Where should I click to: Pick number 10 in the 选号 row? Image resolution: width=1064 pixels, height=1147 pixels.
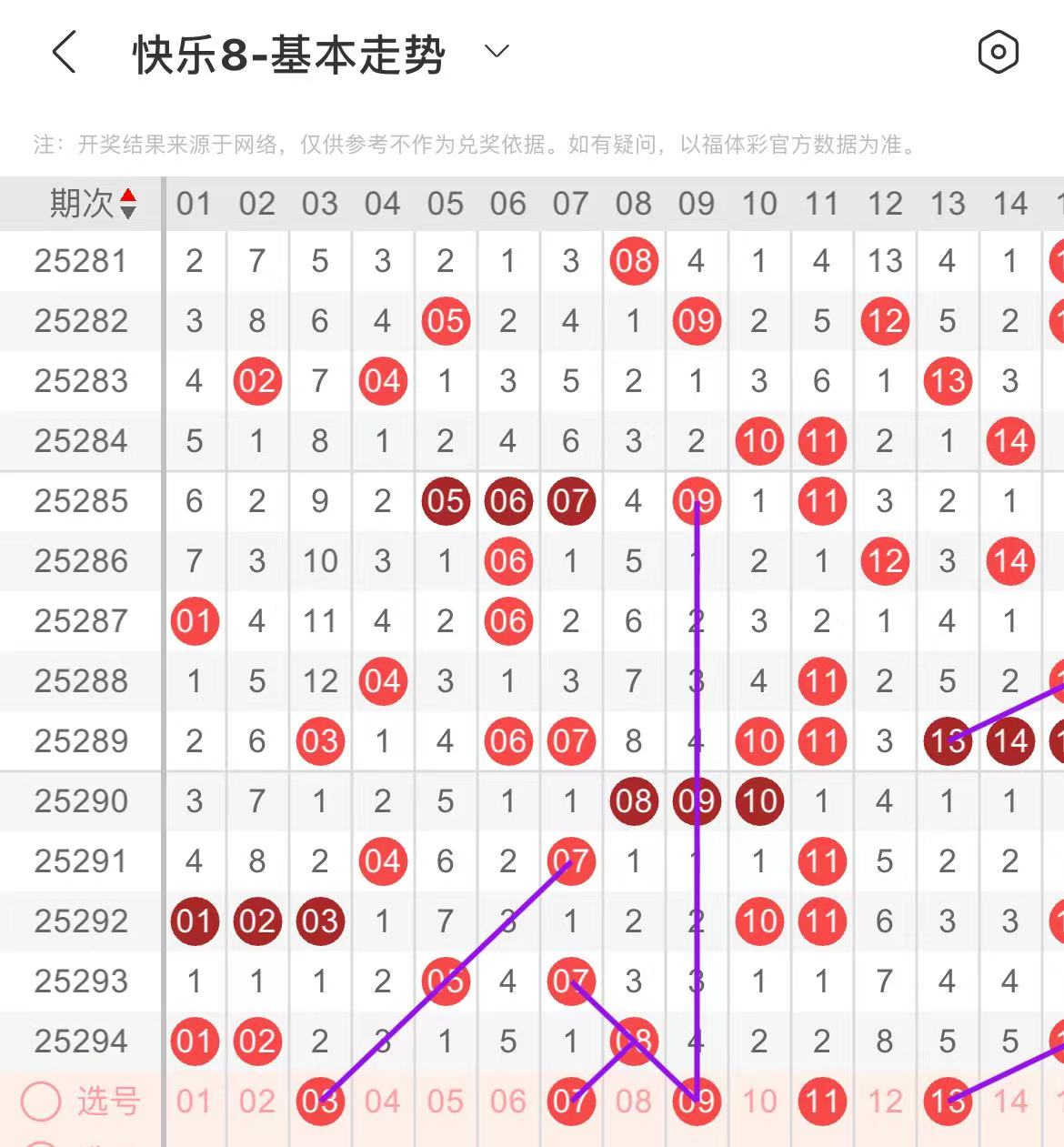[x=759, y=1102]
